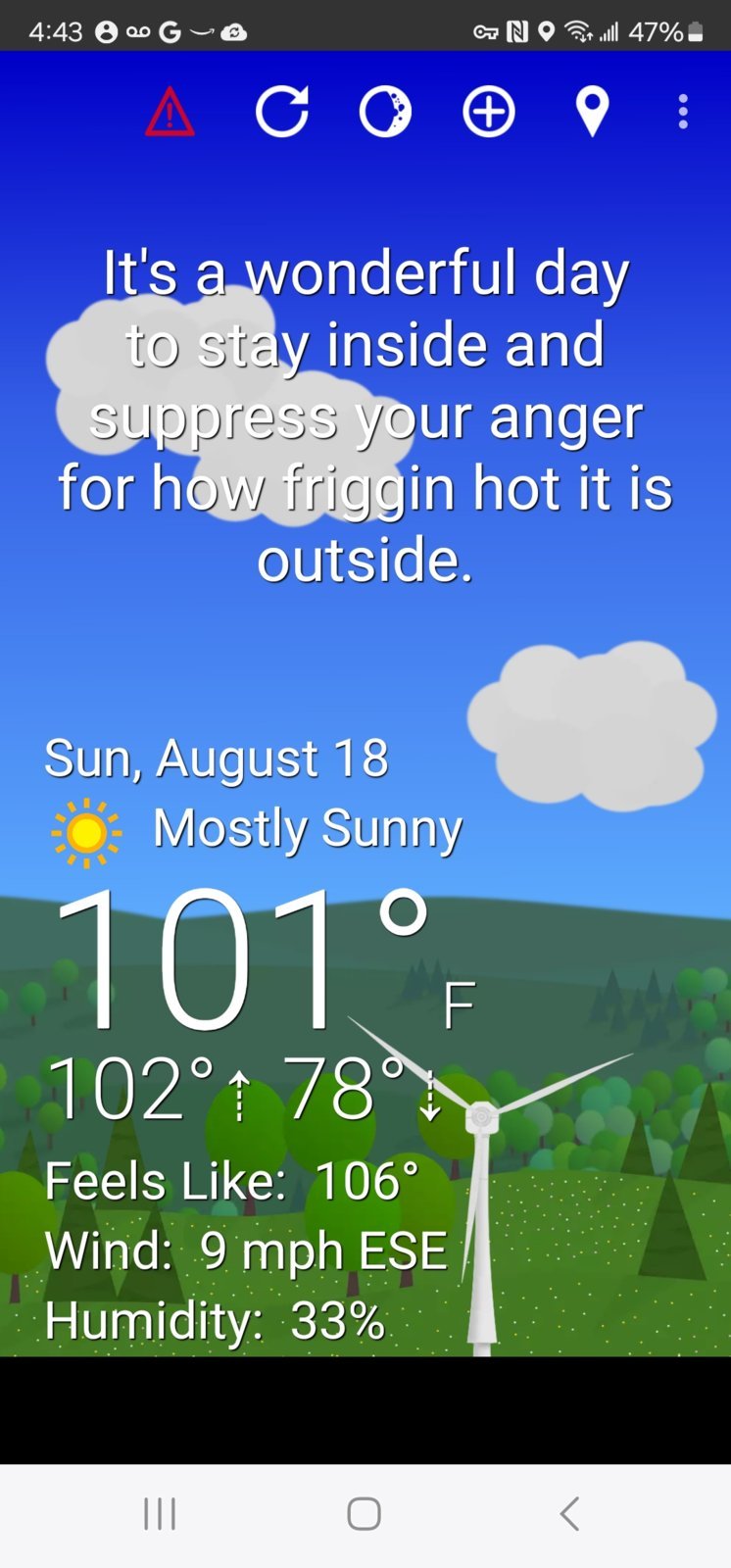
Task: Add a new location with the plus icon
Action: [x=488, y=111]
